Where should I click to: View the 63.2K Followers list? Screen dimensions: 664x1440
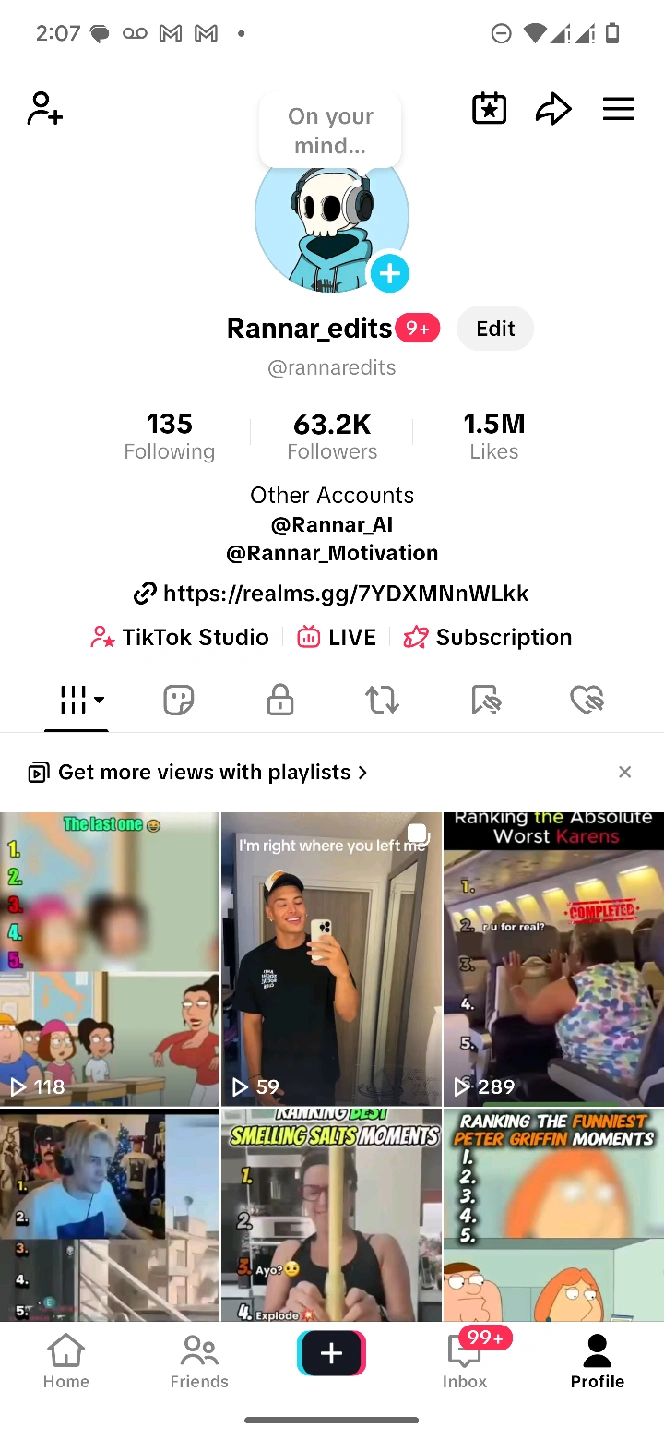coord(332,436)
